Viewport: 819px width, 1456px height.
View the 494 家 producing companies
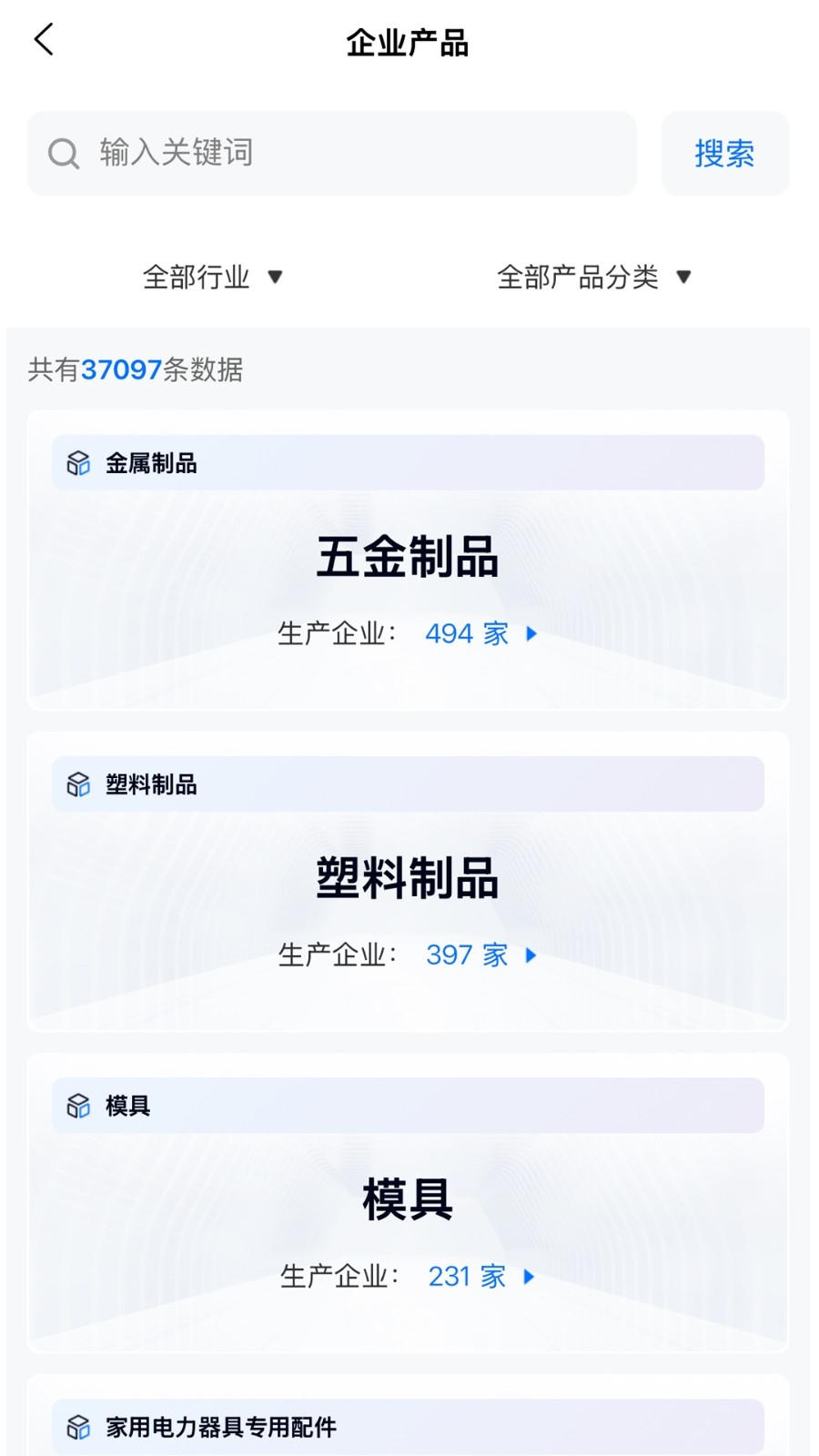481,633
